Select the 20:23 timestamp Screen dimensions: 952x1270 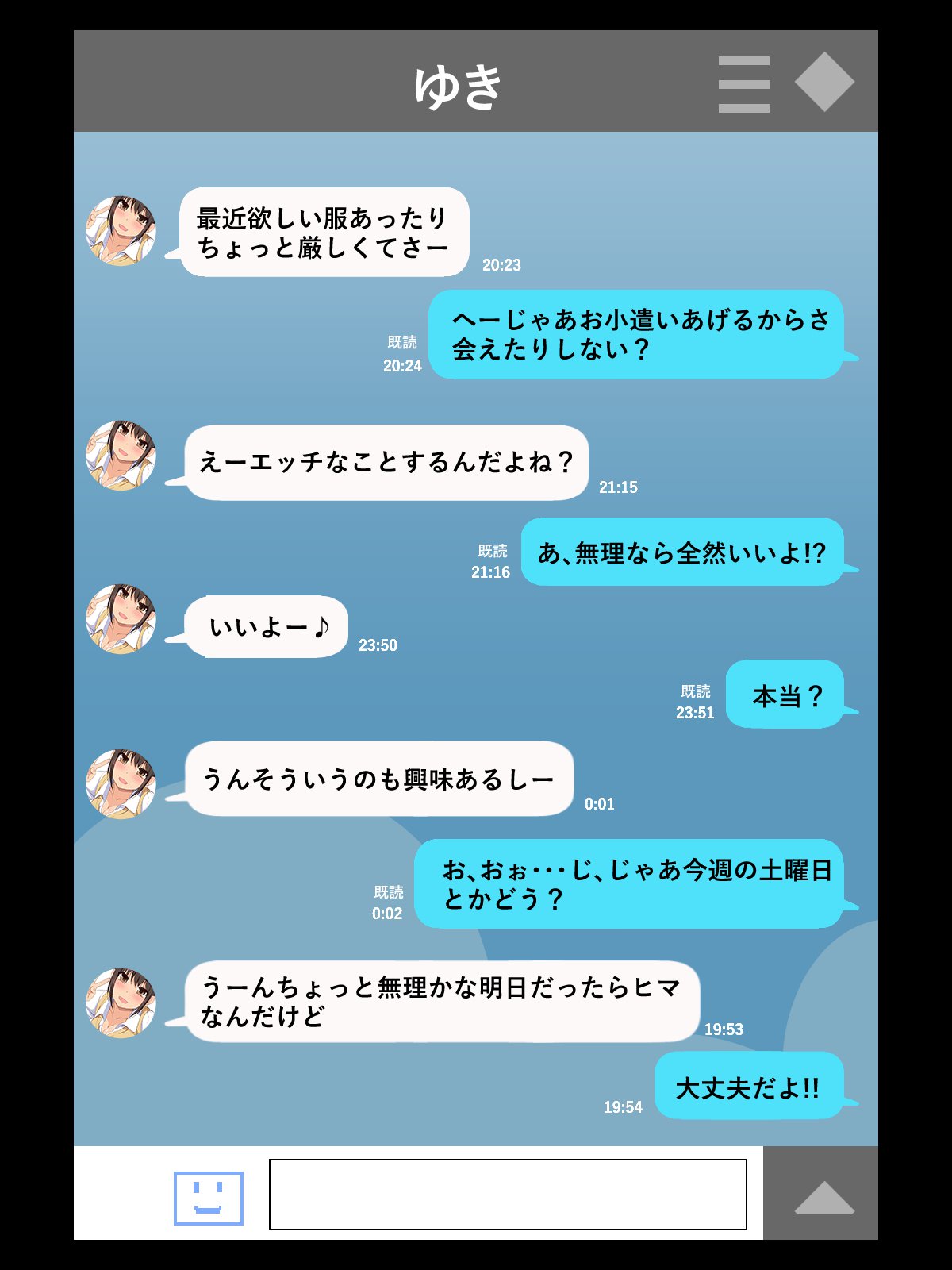503,265
